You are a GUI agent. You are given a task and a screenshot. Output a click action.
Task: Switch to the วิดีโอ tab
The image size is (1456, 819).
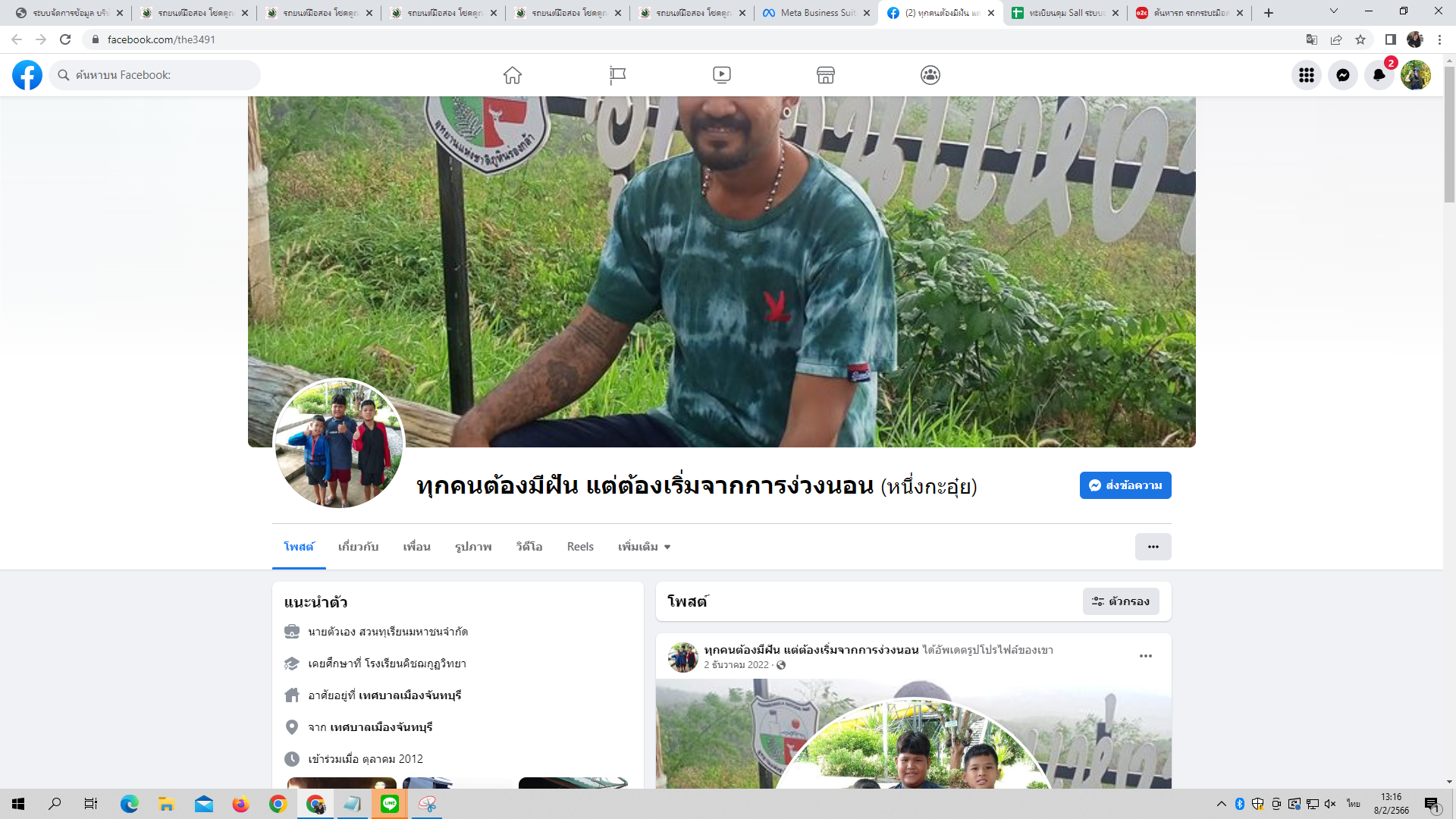pos(529,547)
